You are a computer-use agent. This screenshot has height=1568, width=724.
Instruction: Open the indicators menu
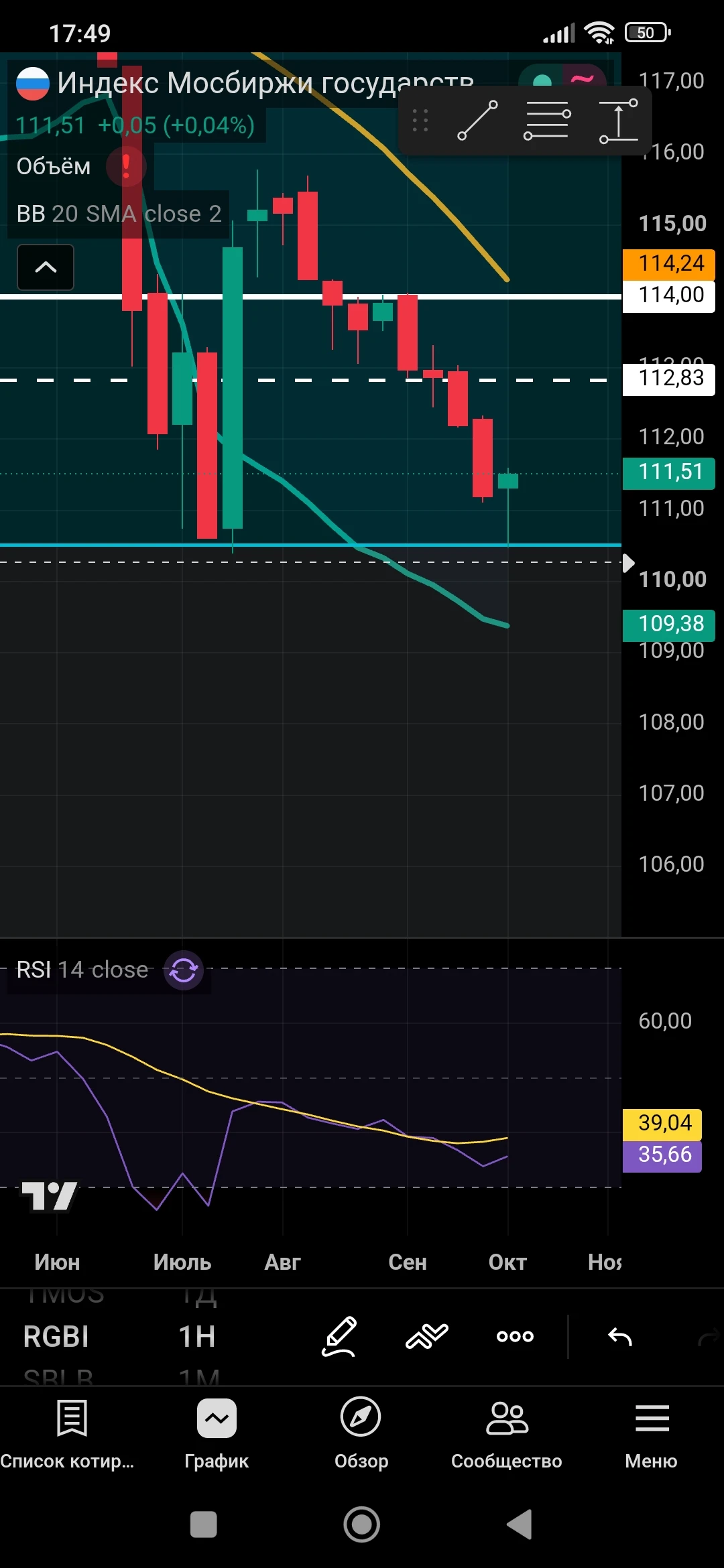coord(427,1336)
